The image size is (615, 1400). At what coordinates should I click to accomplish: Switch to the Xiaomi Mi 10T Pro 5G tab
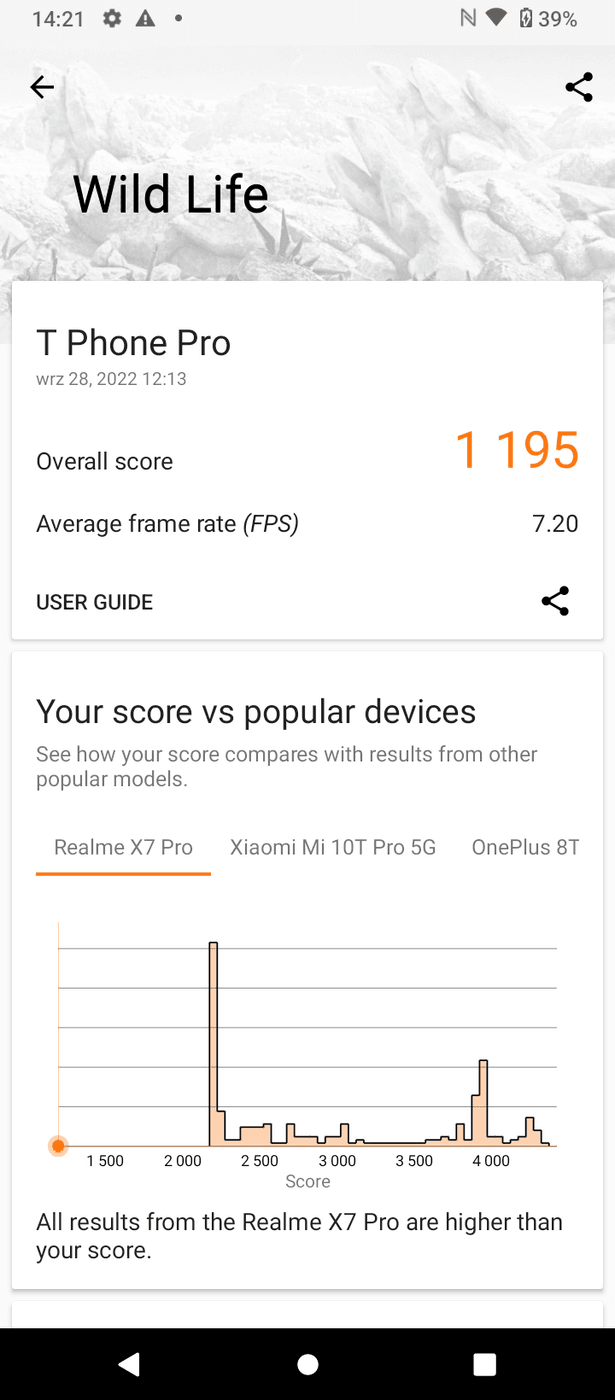click(x=333, y=847)
